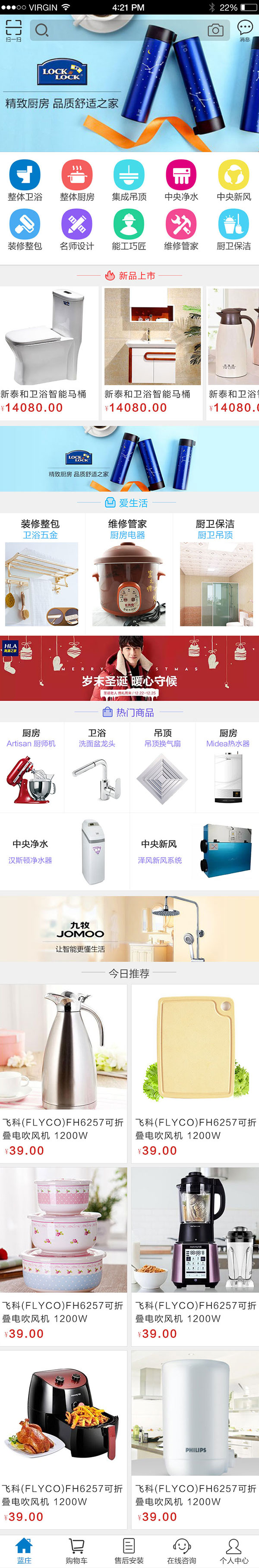Go to 个人中心 tab
The image size is (259, 1568).
[234, 1550]
